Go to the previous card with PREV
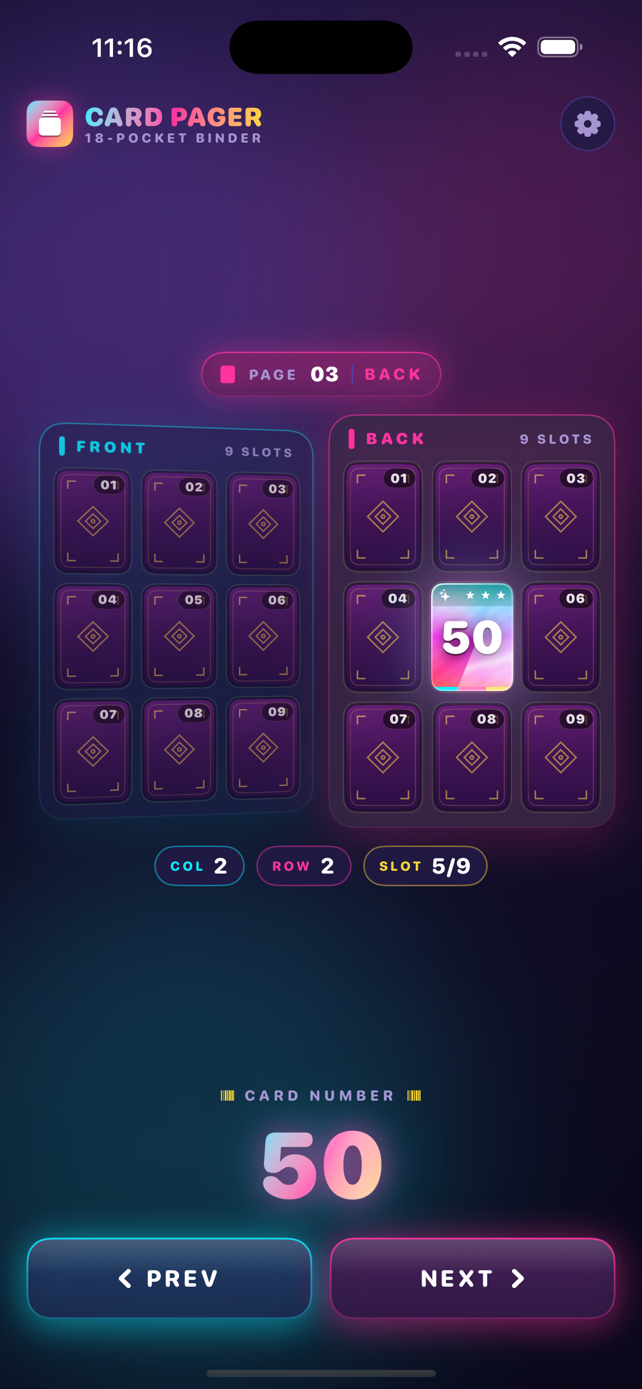Image resolution: width=642 pixels, height=1389 pixels. coord(169,1278)
